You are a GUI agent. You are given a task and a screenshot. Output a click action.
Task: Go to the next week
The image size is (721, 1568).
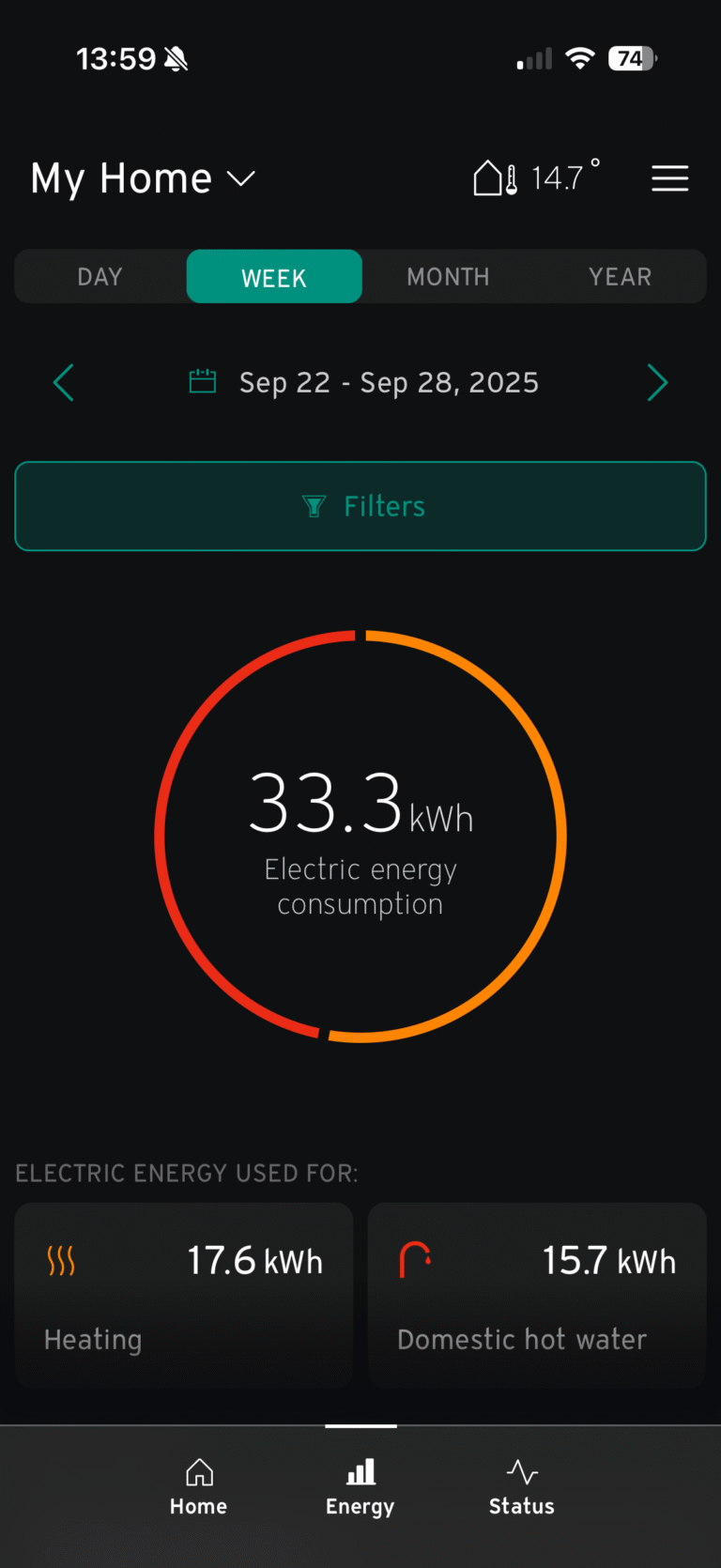point(657,382)
